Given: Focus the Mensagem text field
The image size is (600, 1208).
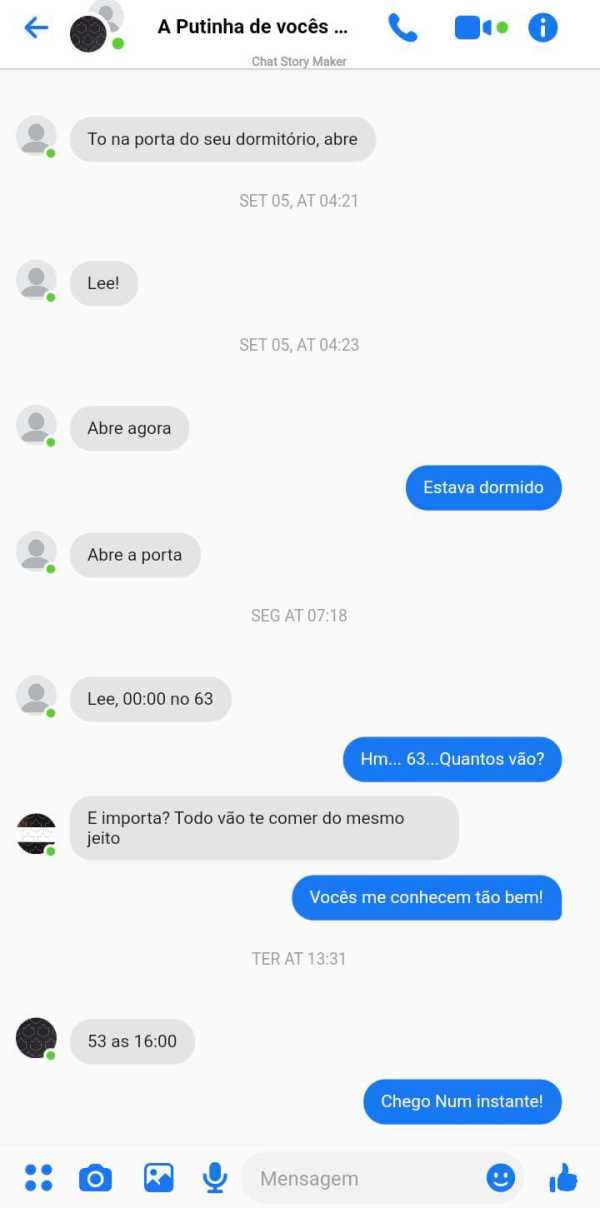Looking at the screenshot, I should tap(360, 1178).
